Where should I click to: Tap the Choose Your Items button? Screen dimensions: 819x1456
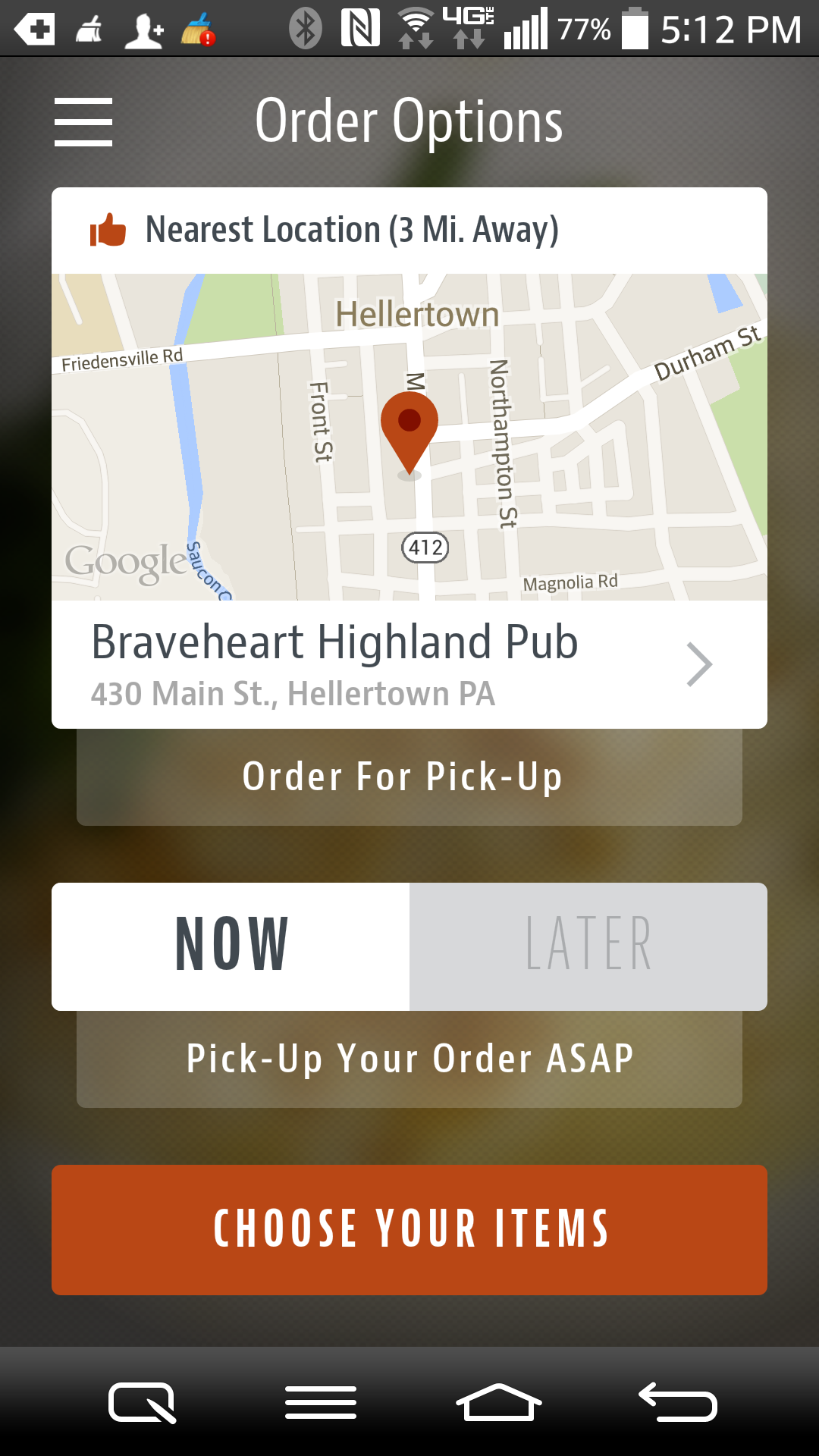point(409,1229)
